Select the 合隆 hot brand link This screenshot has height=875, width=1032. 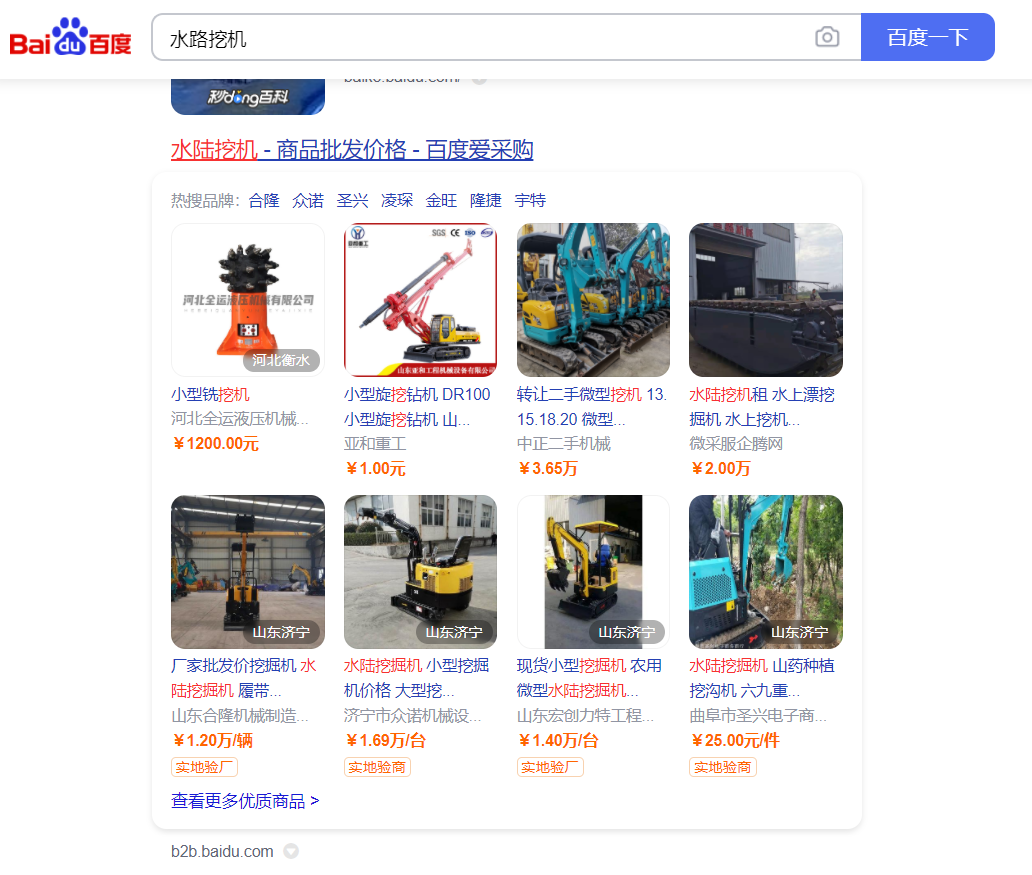click(x=264, y=200)
